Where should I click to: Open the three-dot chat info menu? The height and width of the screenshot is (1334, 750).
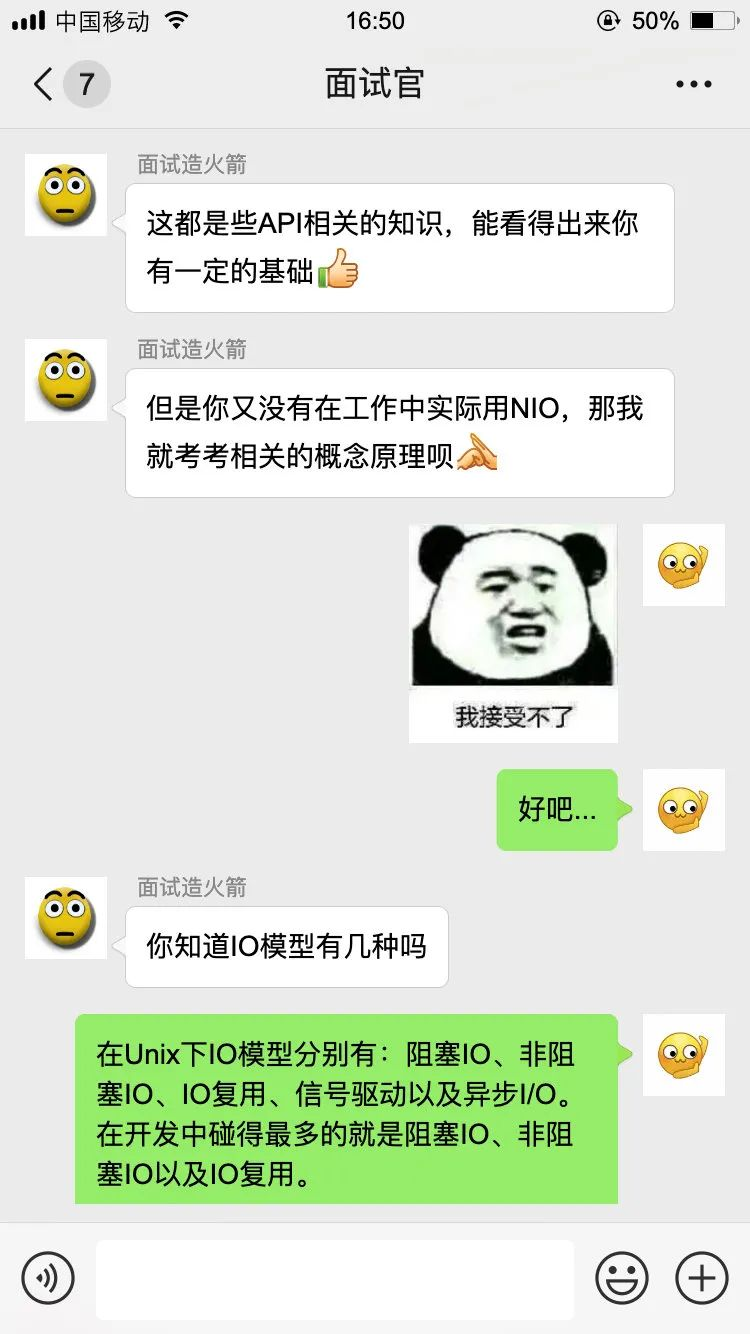[x=693, y=84]
